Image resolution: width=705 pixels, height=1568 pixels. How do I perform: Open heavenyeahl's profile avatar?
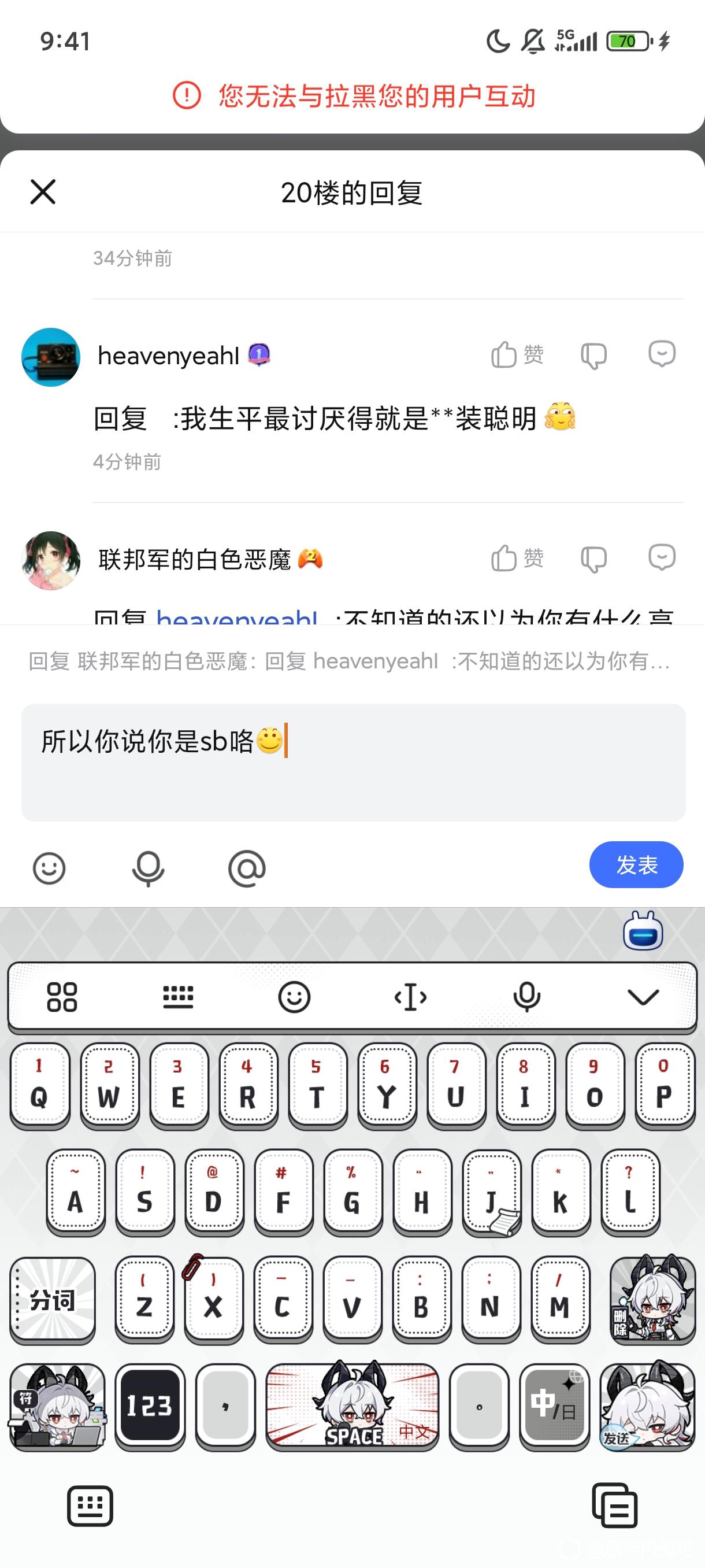(50, 357)
